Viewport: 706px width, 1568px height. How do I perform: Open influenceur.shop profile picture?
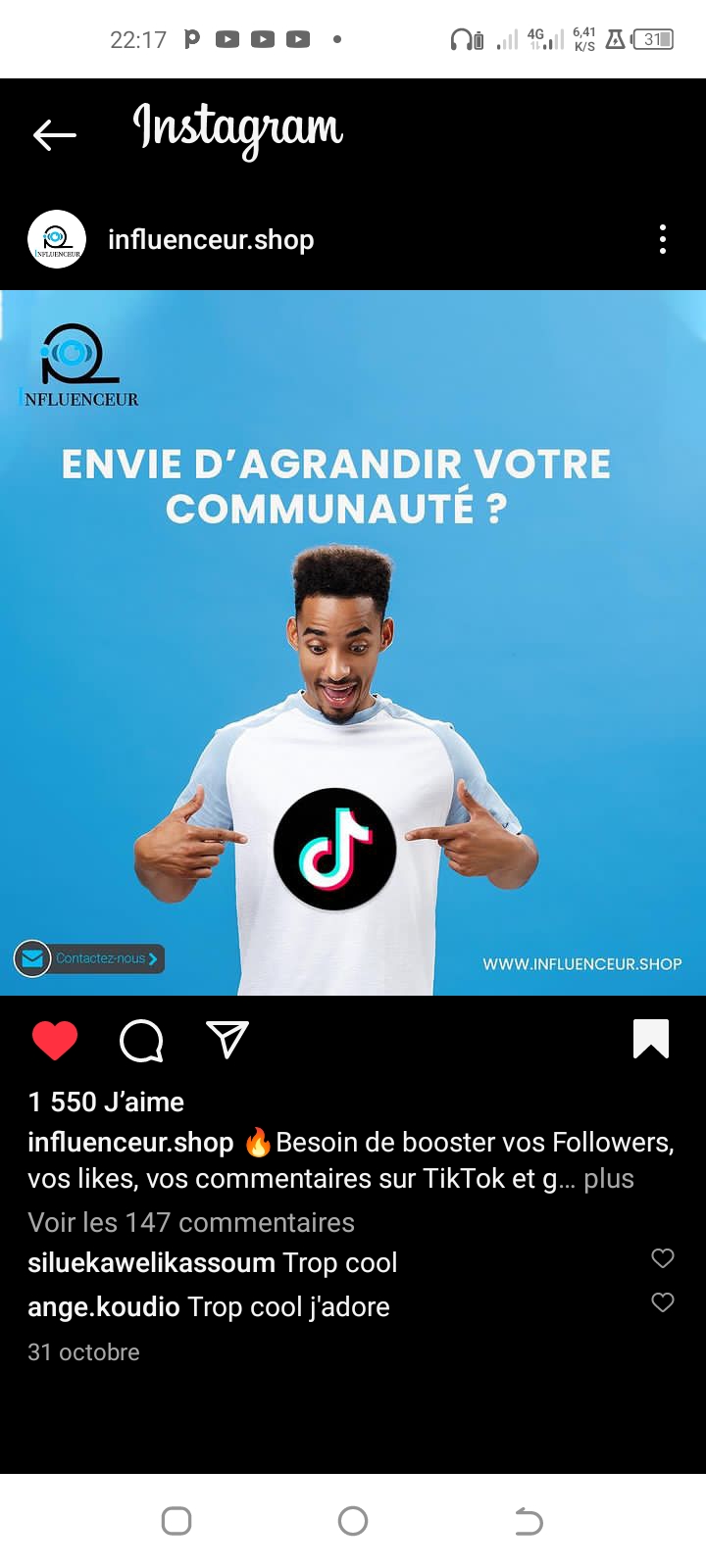click(x=57, y=239)
